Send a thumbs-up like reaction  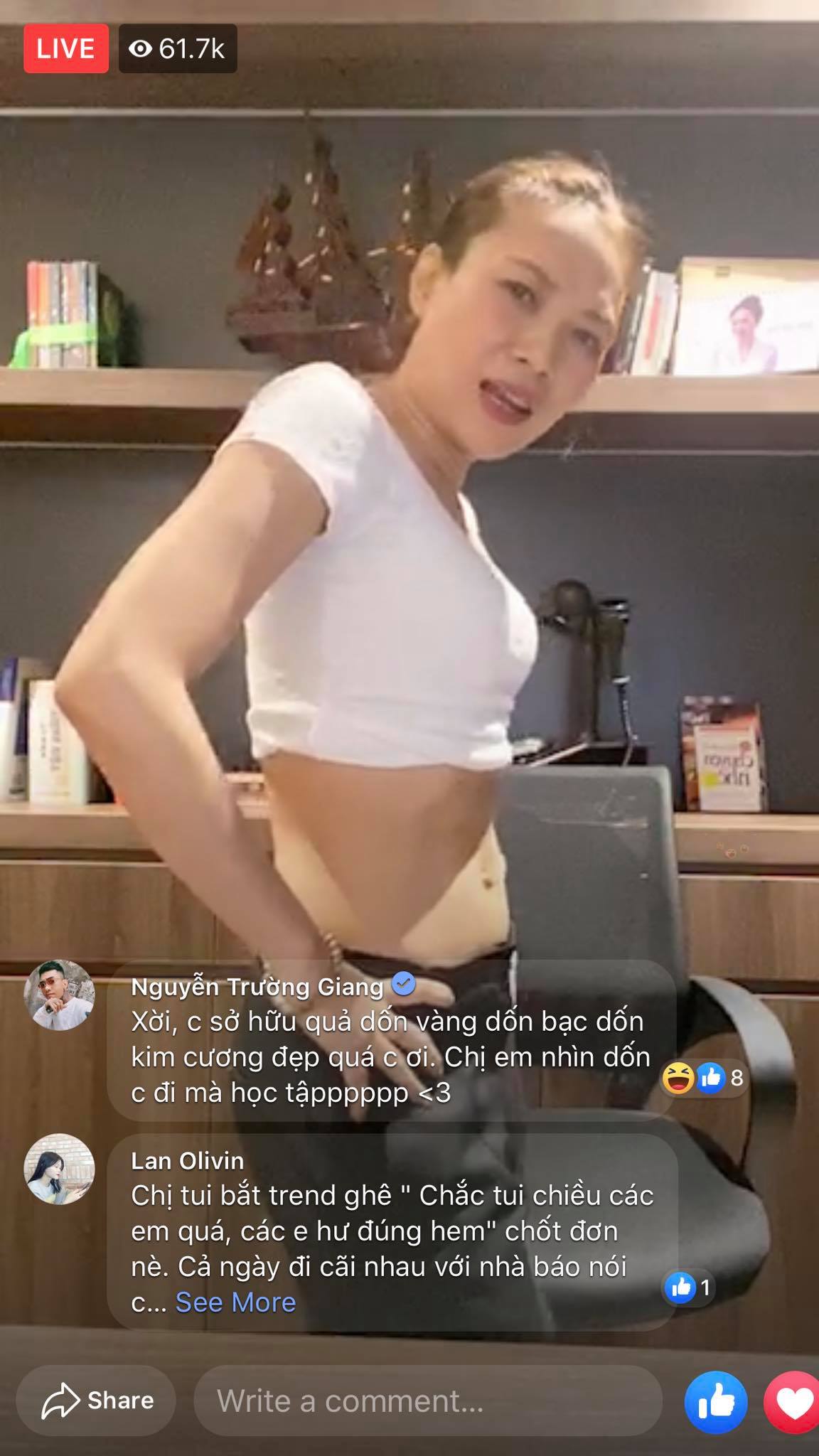click(x=715, y=1401)
